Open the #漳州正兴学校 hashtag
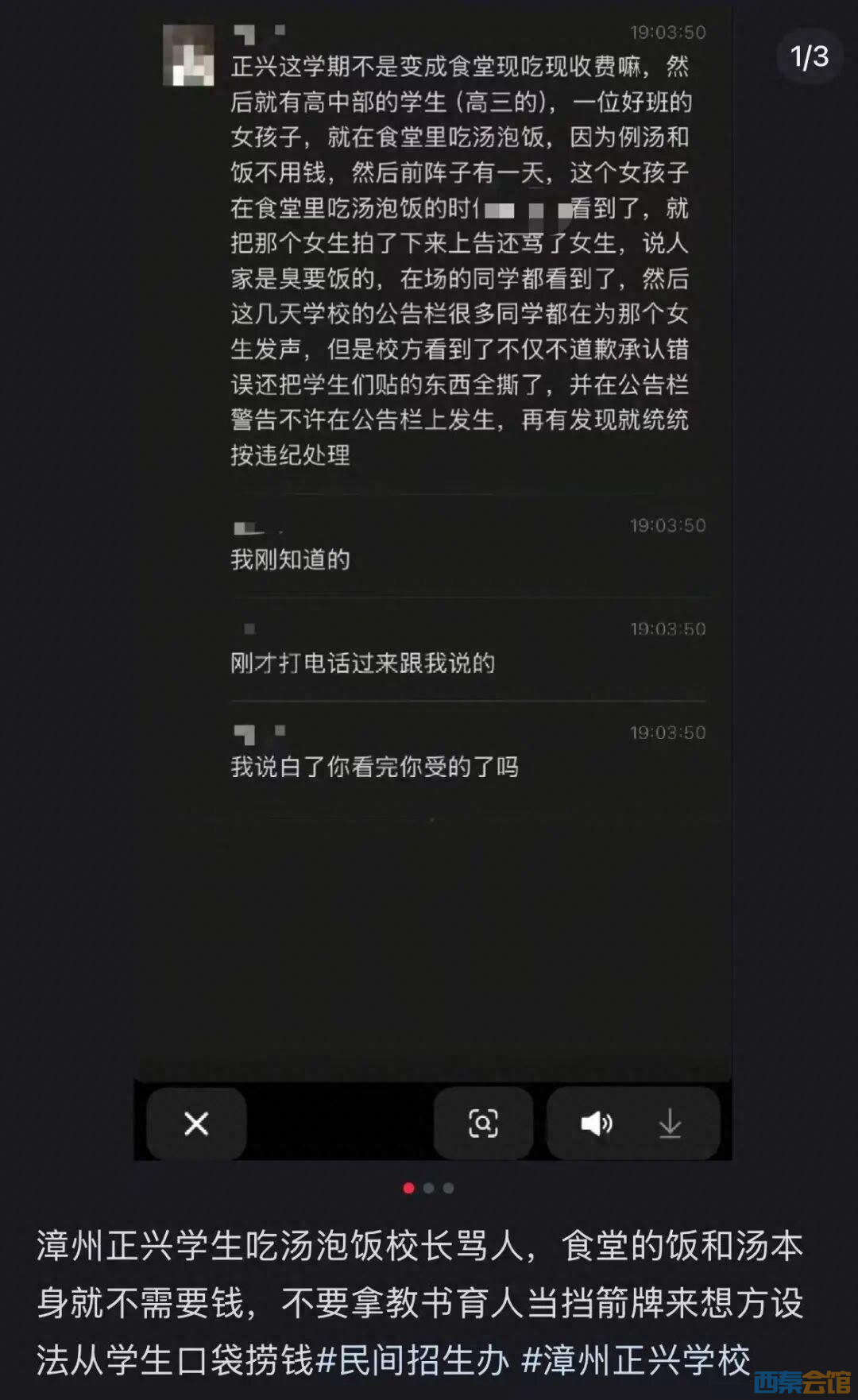Screen dimensions: 858x1400 click(x=636, y=1360)
